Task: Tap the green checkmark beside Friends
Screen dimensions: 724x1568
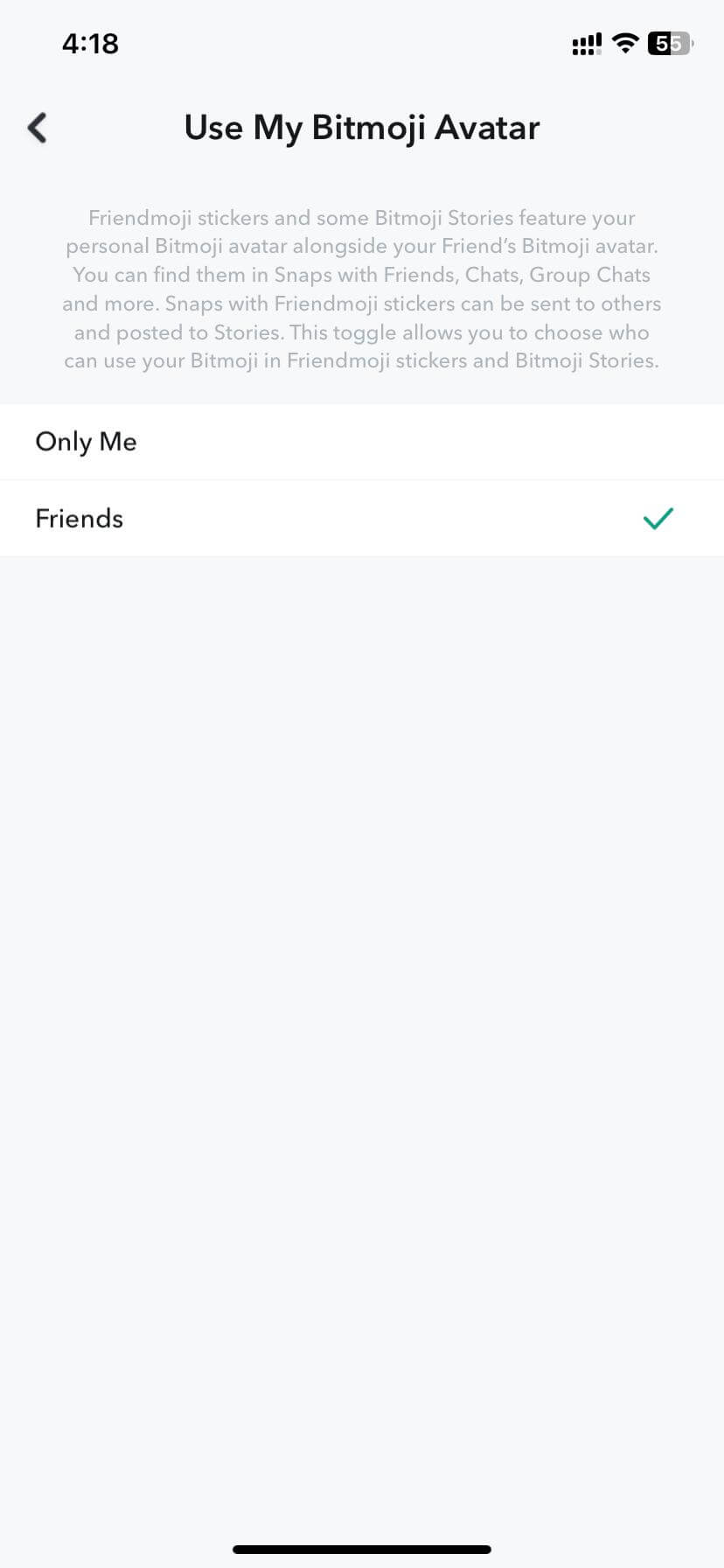Action: [x=658, y=518]
